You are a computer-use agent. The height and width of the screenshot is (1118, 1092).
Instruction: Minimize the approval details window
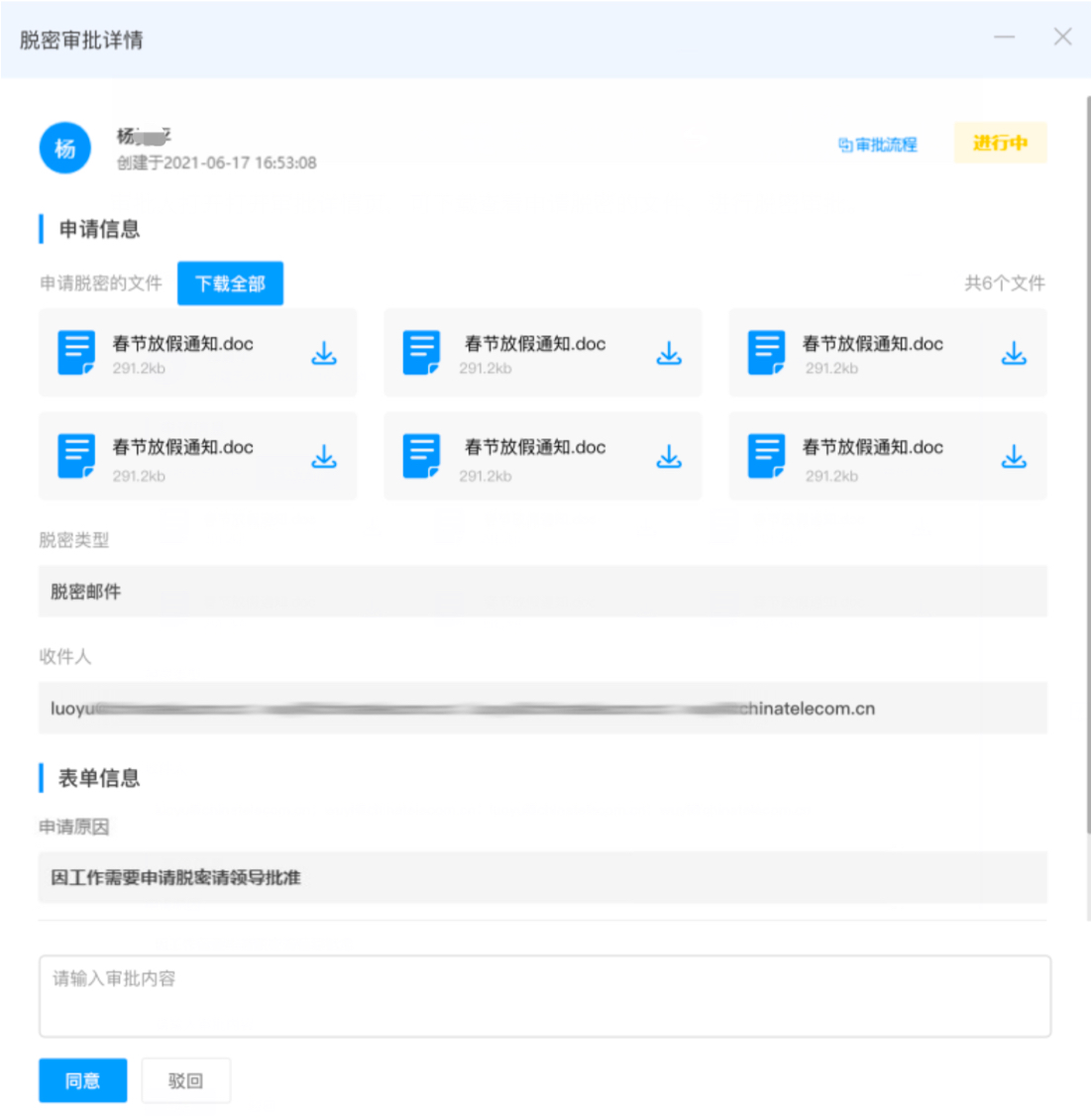click(1004, 38)
